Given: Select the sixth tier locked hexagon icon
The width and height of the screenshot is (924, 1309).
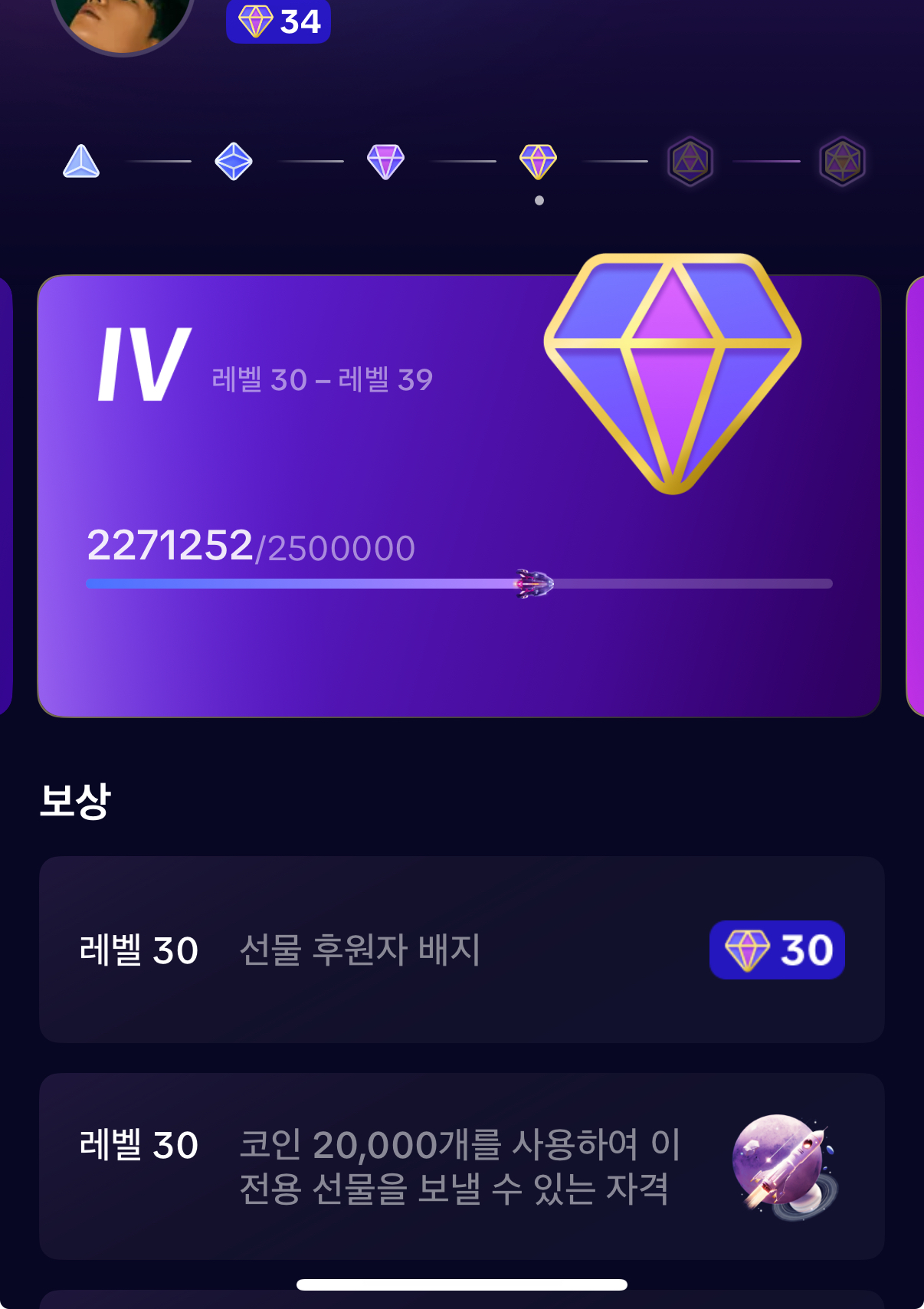Looking at the screenshot, I should pos(842,162).
